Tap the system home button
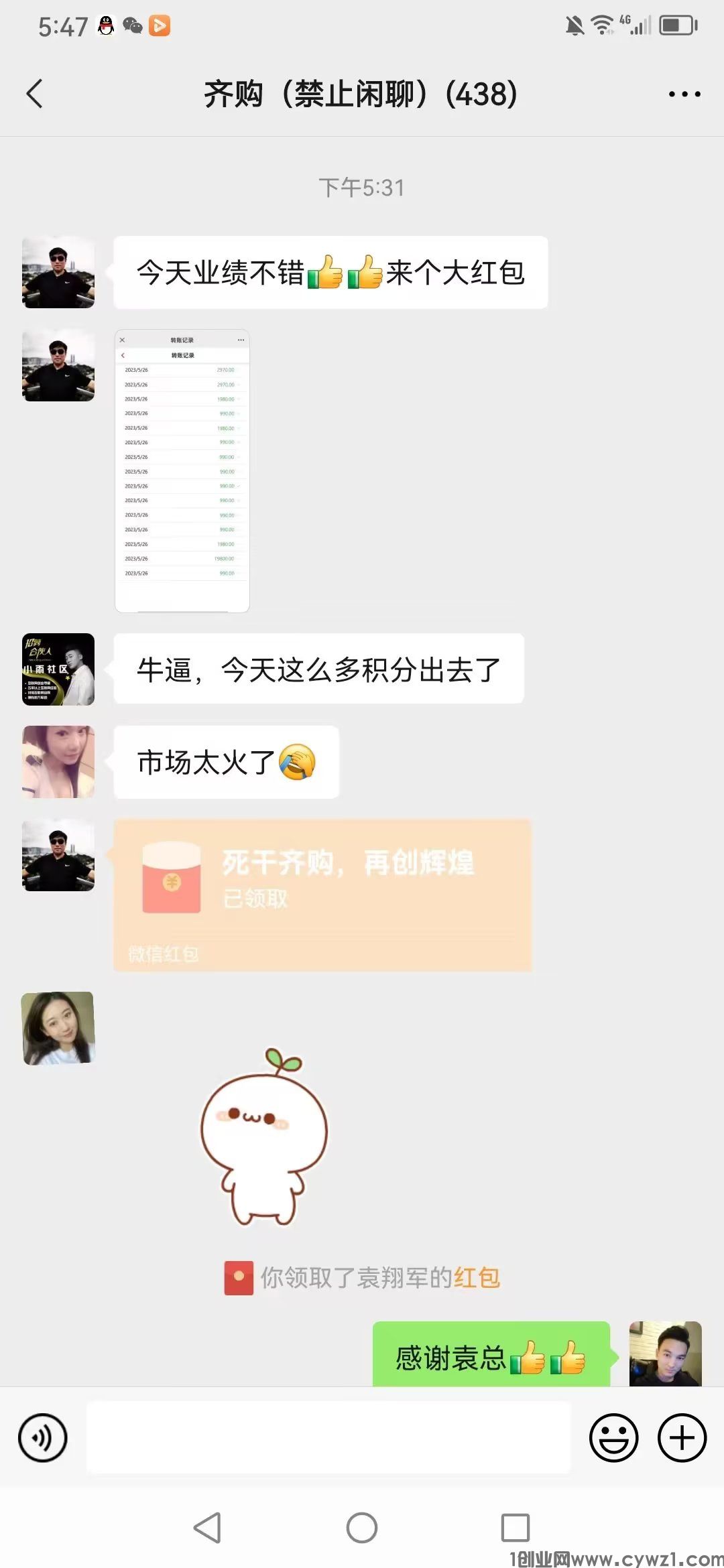The image size is (724, 1568). point(362,1528)
